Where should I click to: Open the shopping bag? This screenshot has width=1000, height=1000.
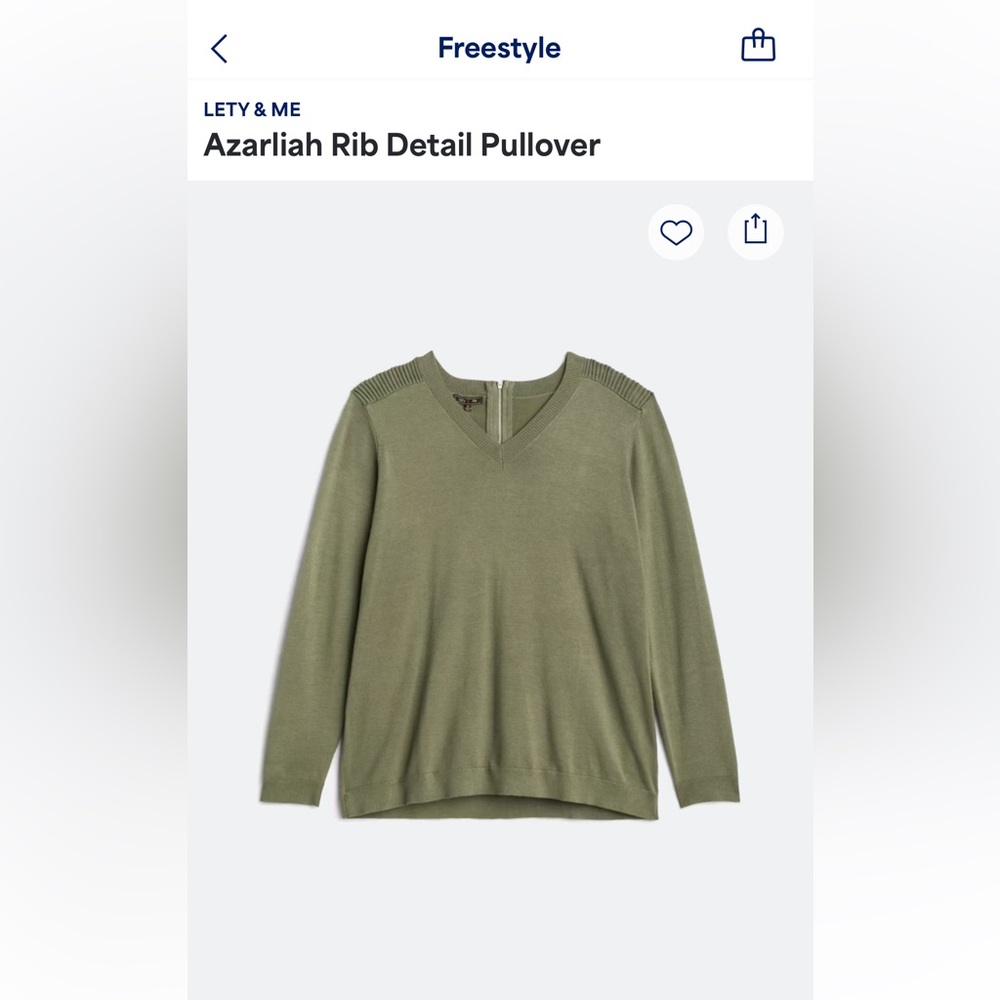[758, 46]
